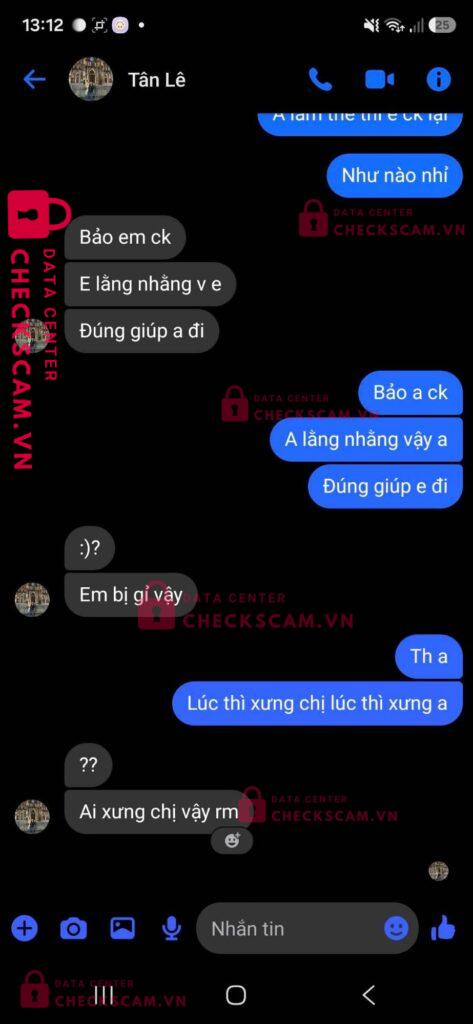Open Tân Lê's profile picture in header

click(x=91, y=79)
